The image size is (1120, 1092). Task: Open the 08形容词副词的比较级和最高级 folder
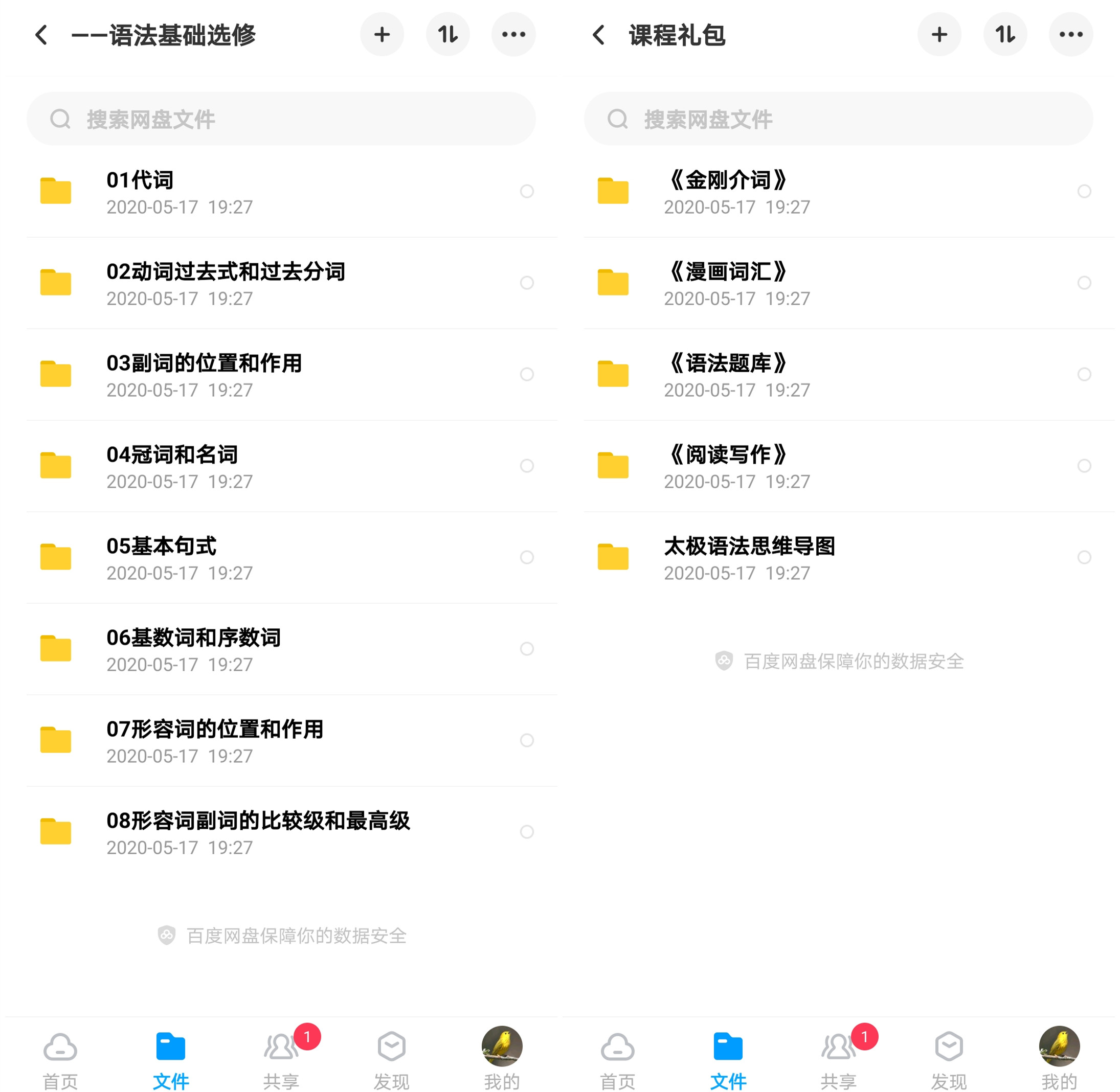[x=258, y=832]
